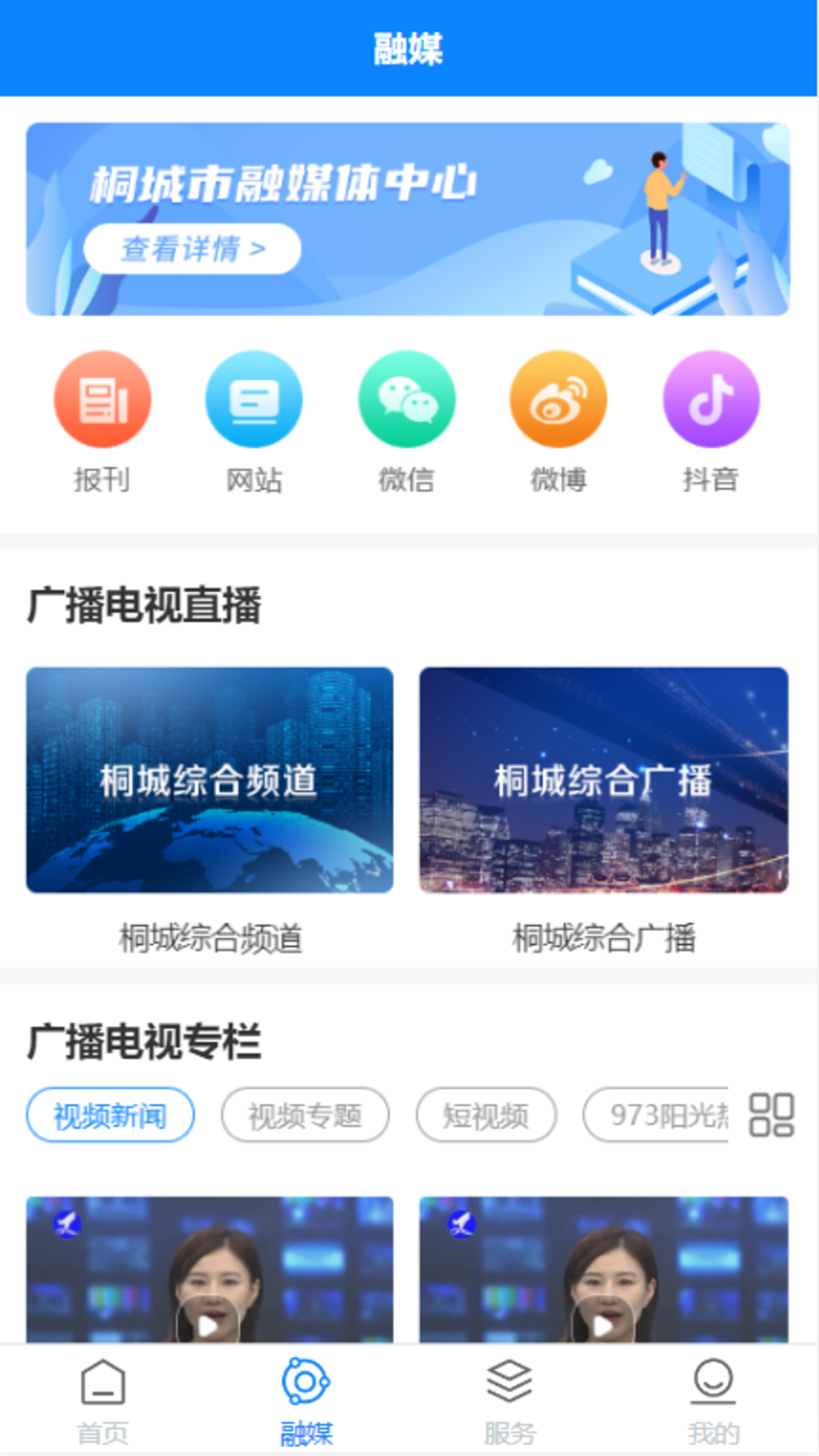Open the 报刊 newspaper icon
Image resolution: width=819 pixels, height=1456 pixels.
tap(102, 400)
